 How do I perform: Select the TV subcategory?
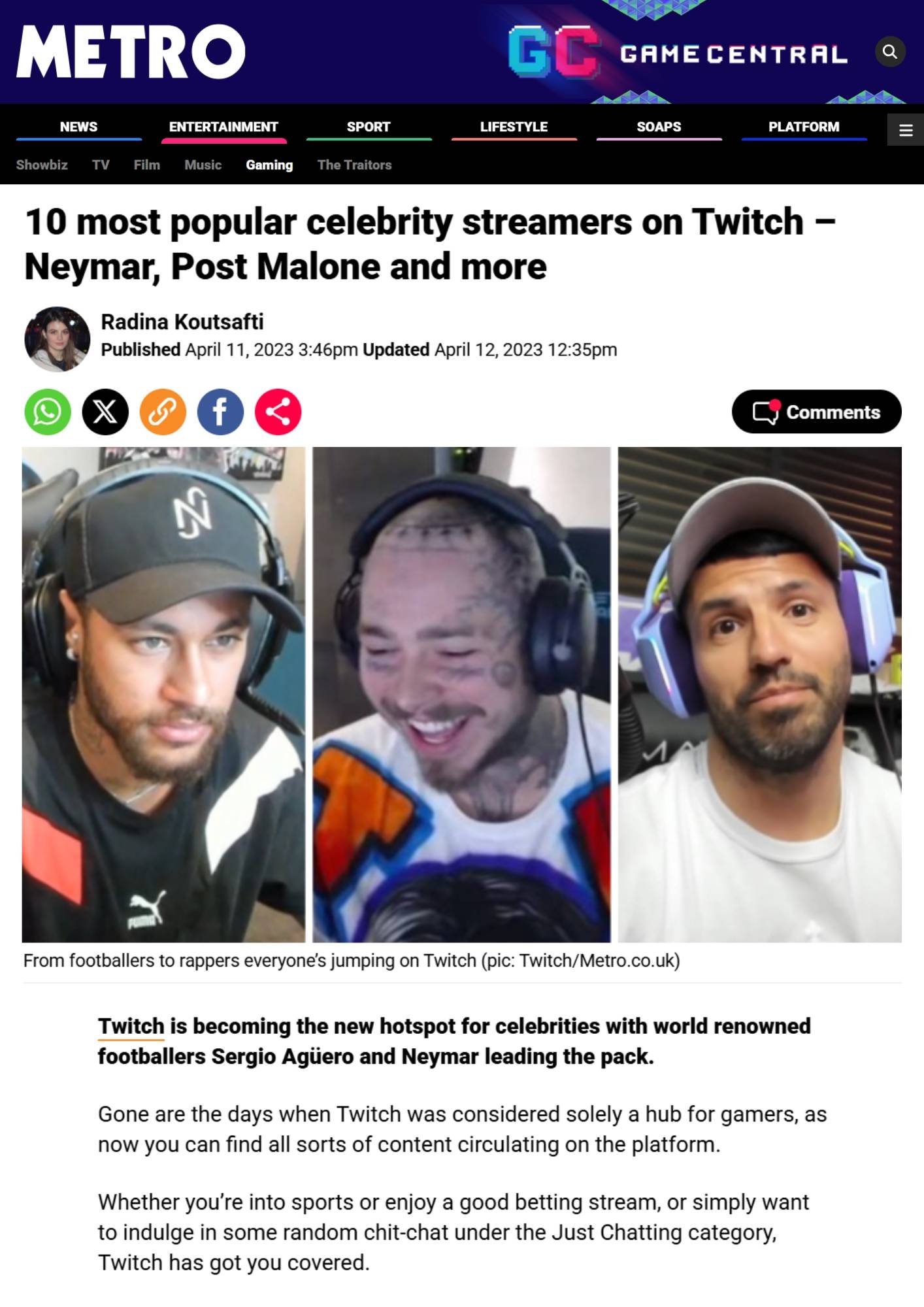(101, 165)
